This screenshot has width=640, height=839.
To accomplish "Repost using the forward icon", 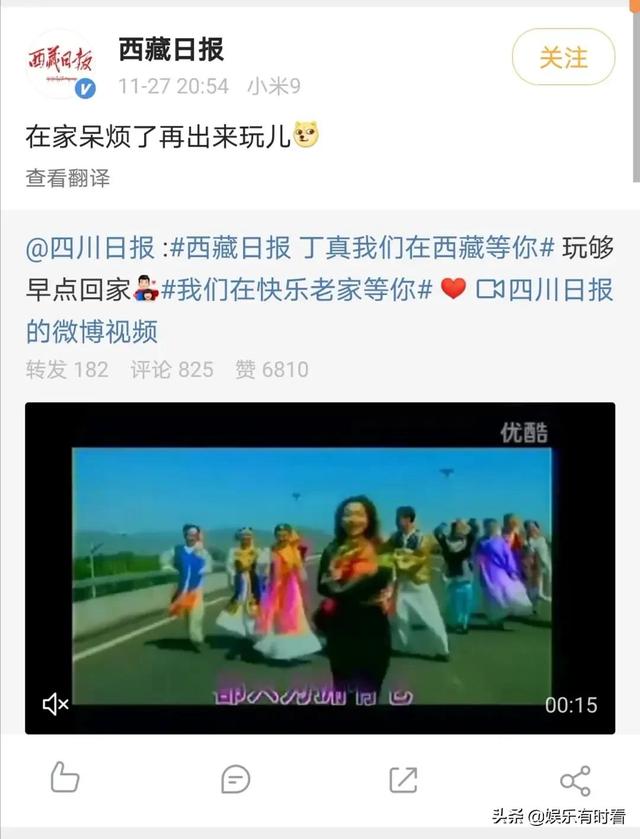I will click(403, 778).
